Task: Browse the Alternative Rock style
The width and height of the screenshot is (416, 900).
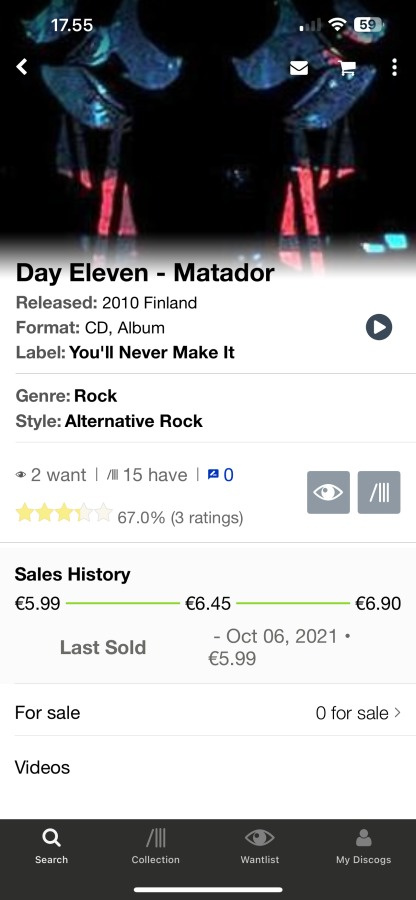Action: (x=134, y=421)
